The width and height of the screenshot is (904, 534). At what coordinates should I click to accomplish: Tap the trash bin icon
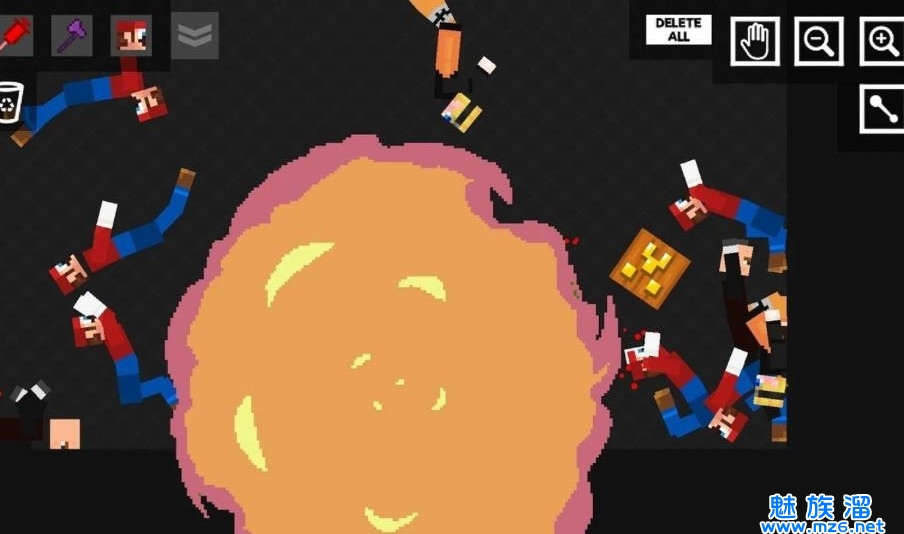pos(10,103)
